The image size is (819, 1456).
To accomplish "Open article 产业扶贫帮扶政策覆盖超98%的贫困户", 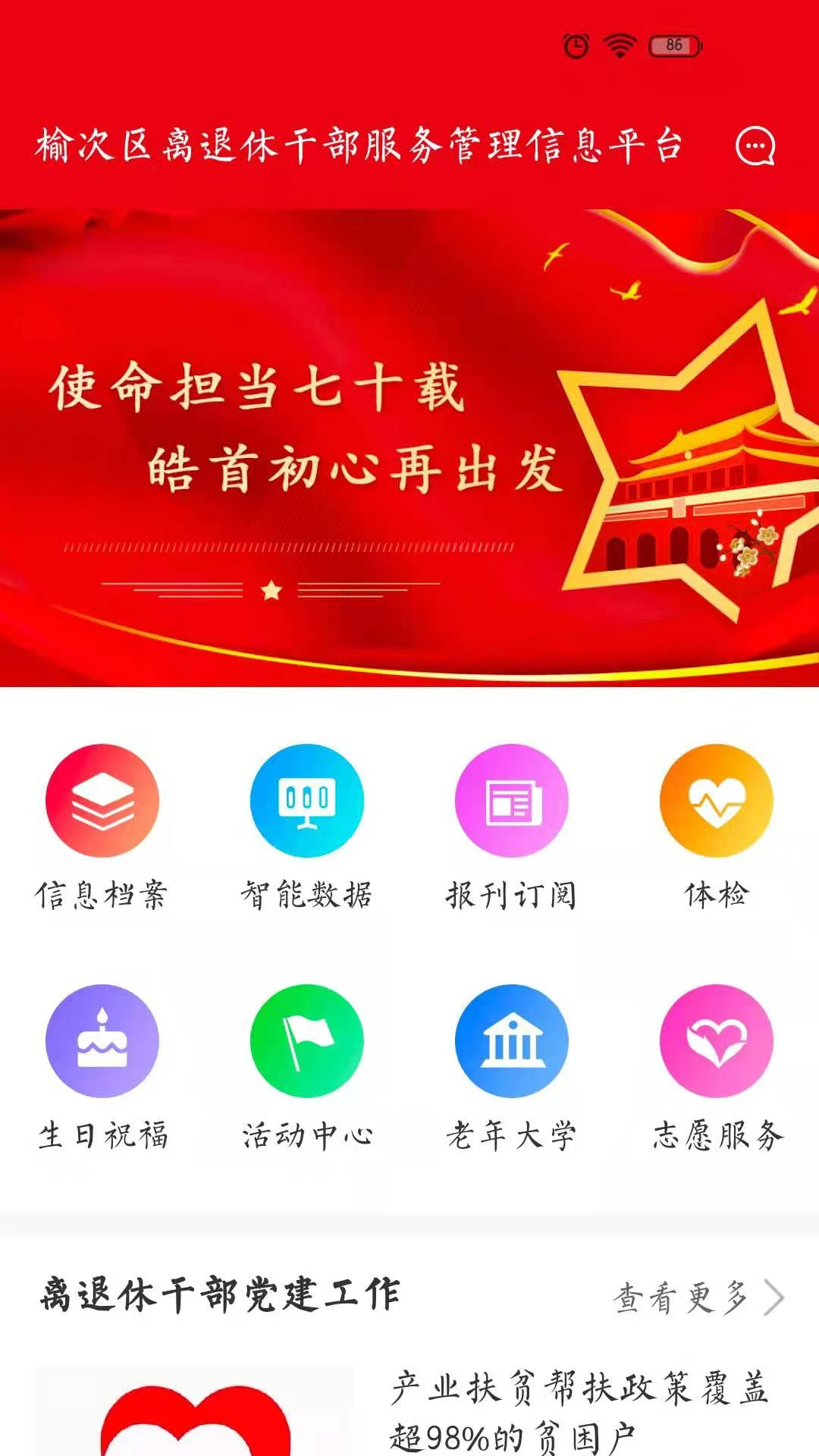I will 580,1410.
